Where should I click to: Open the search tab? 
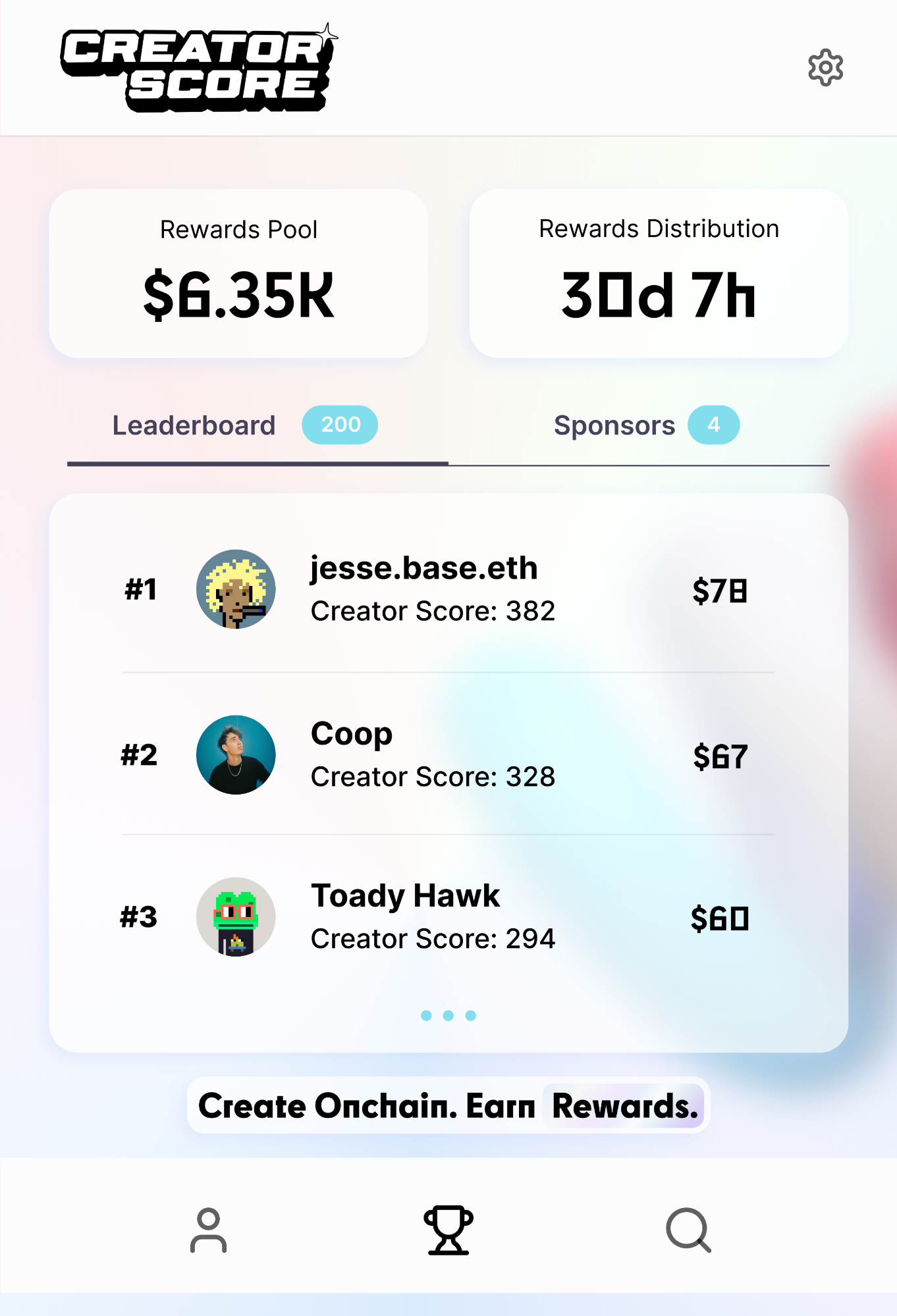(688, 1230)
